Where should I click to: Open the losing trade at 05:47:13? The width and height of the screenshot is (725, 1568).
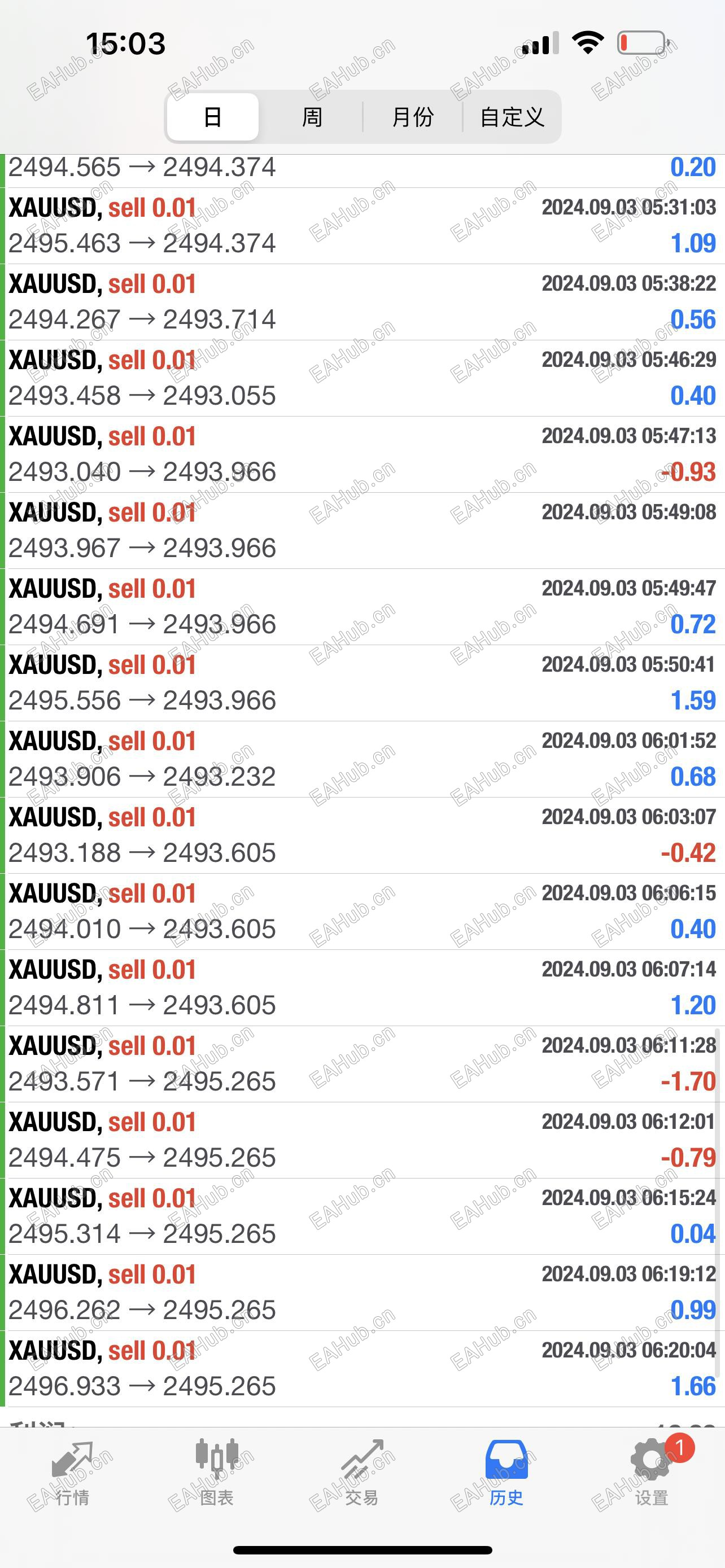point(362,454)
